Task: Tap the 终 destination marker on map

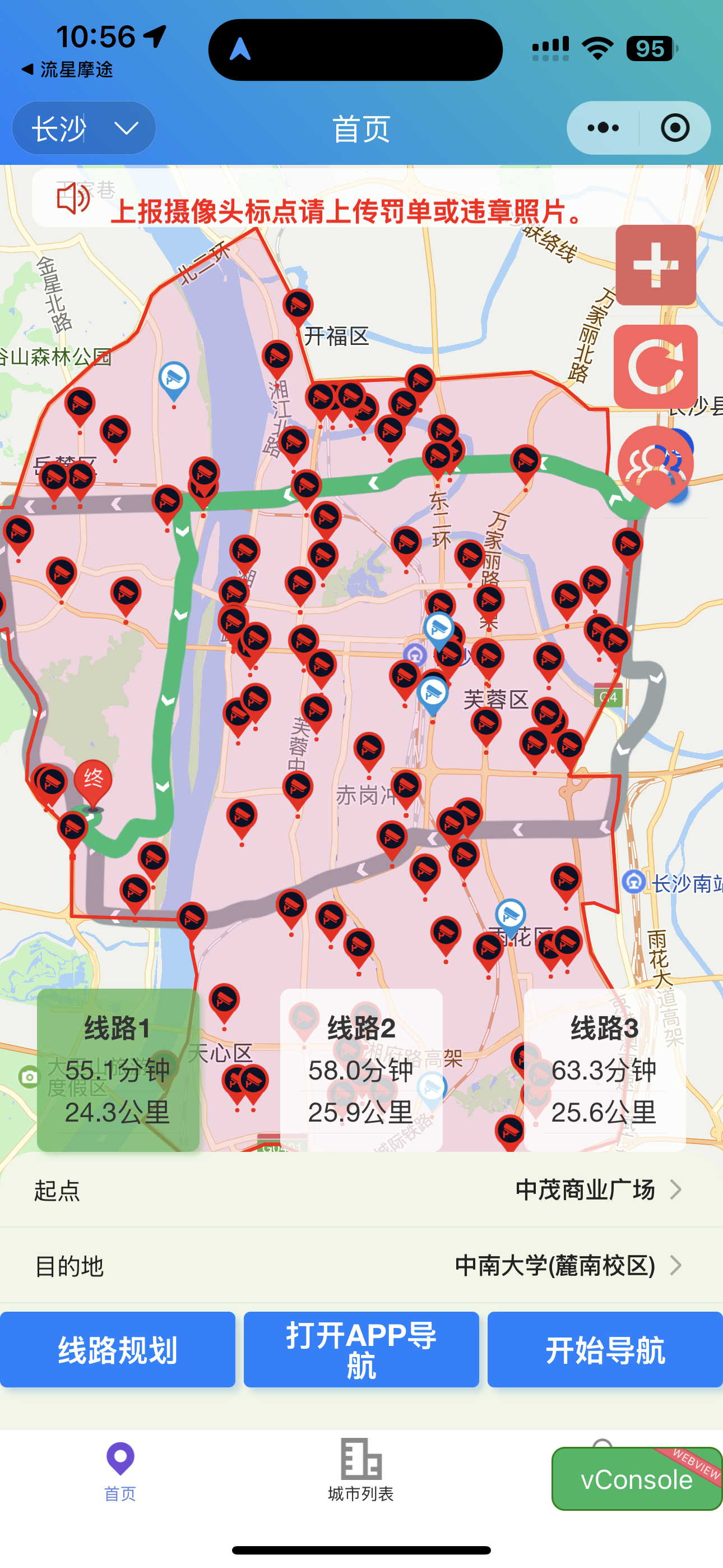Action: pos(93,783)
